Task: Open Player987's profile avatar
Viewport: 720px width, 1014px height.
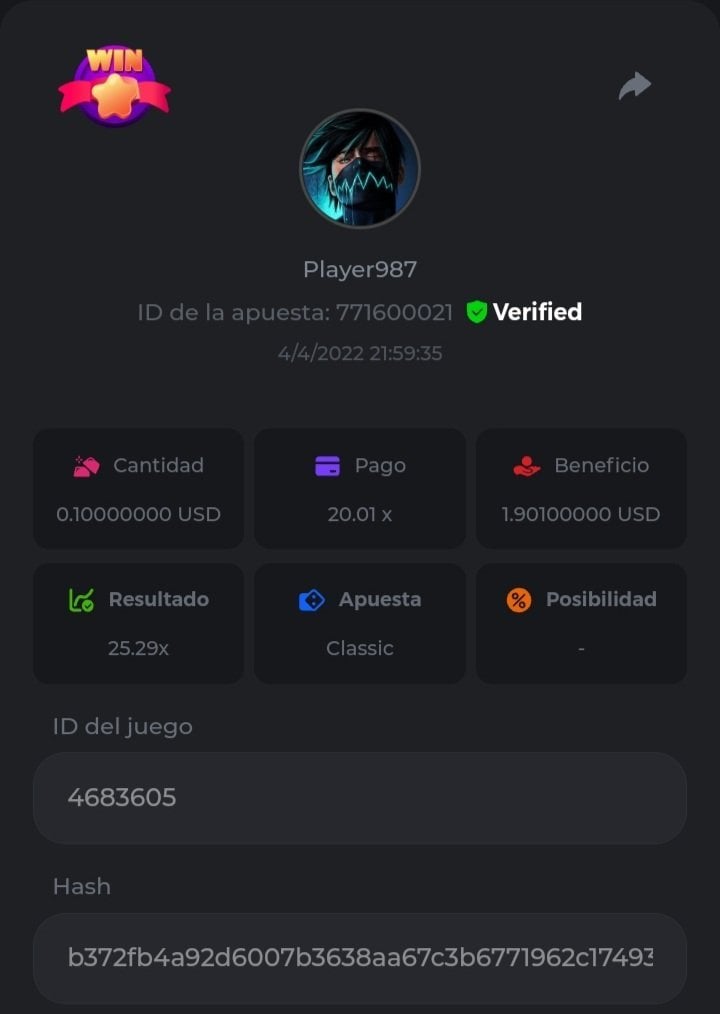Action: click(360, 169)
